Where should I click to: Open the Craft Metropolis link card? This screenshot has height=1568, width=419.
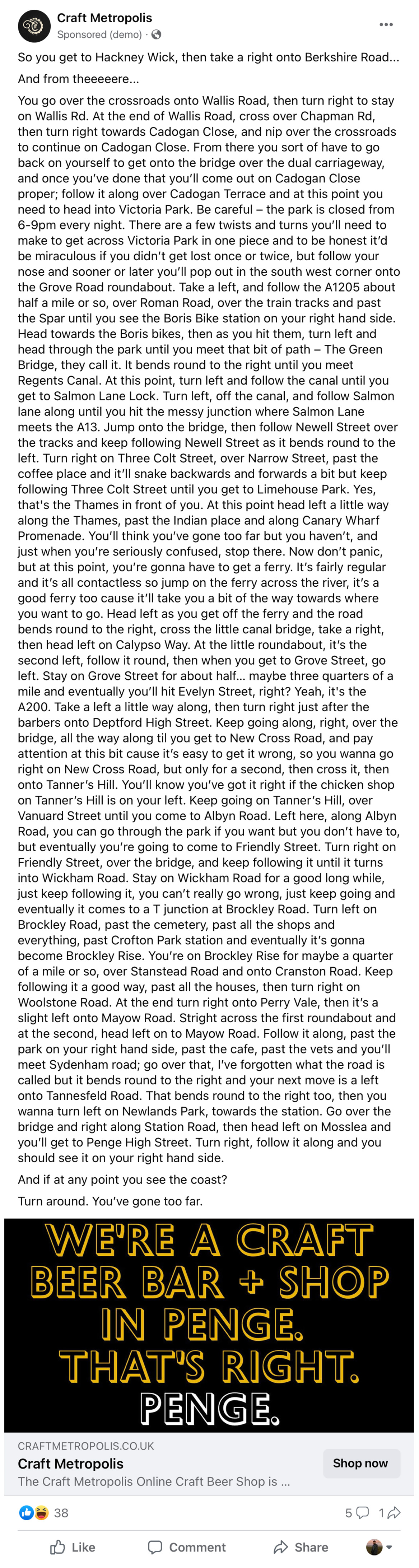[x=152, y=1464]
